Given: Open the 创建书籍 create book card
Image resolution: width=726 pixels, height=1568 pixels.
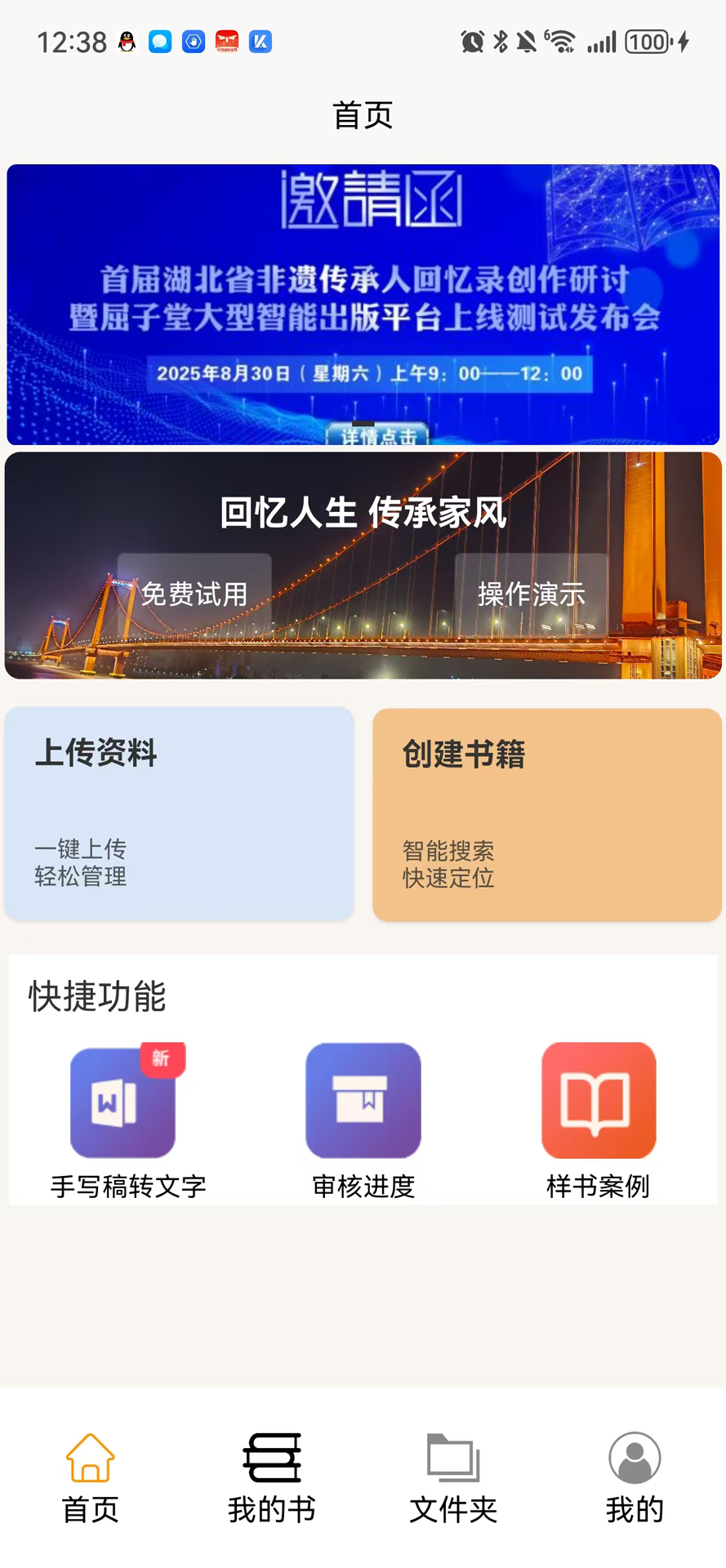Looking at the screenshot, I should (x=546, y=814).
